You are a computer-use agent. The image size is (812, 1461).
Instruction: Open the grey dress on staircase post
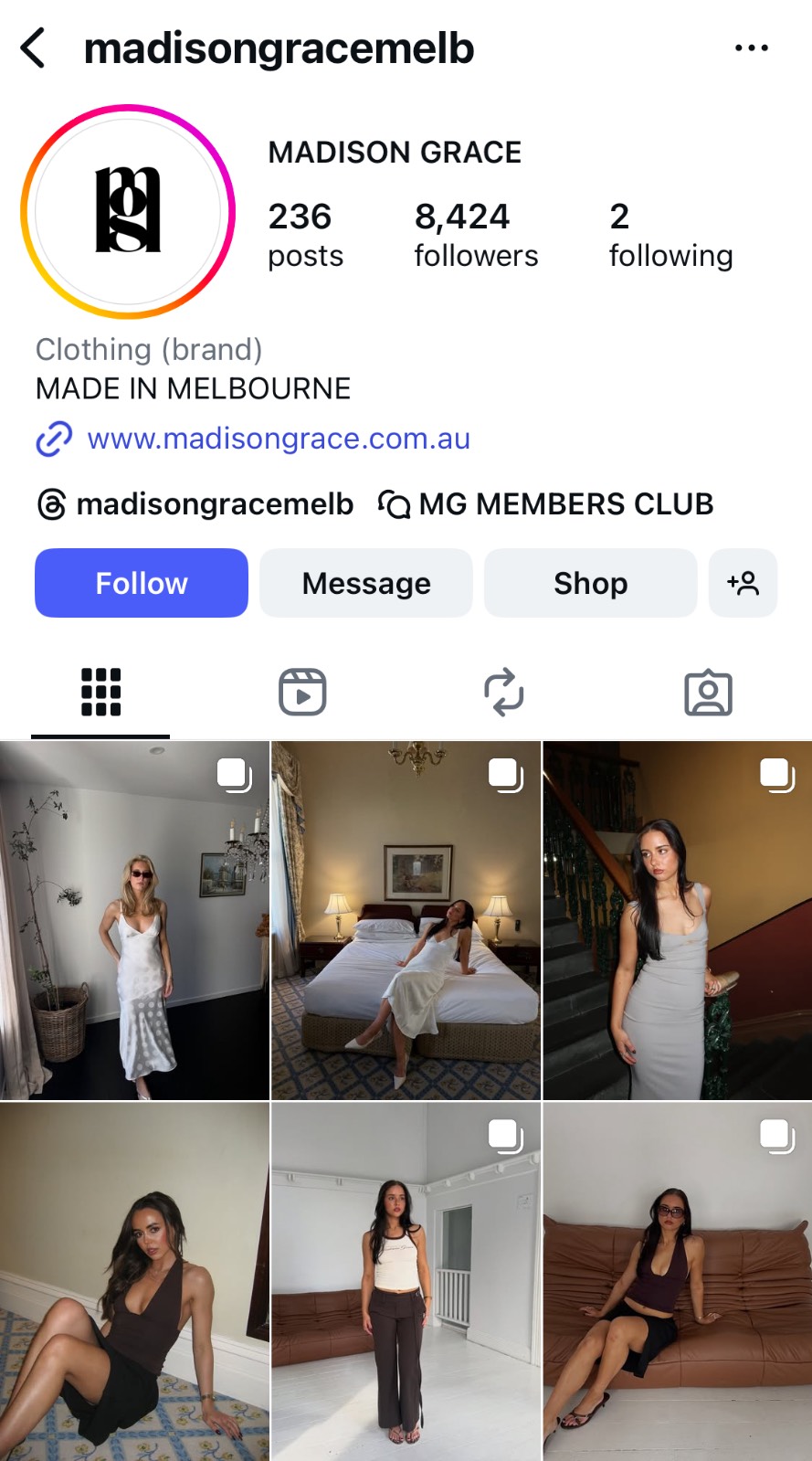(677, 920)
